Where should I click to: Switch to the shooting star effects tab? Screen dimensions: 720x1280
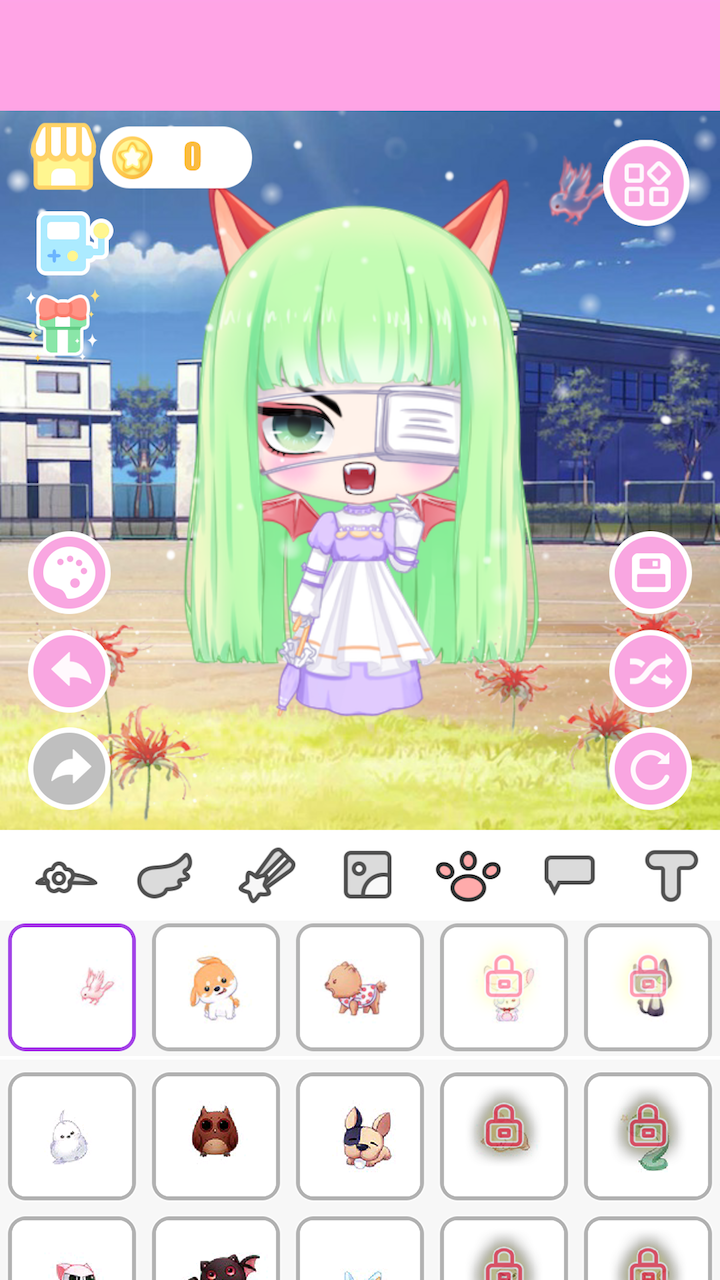[267, 876]
